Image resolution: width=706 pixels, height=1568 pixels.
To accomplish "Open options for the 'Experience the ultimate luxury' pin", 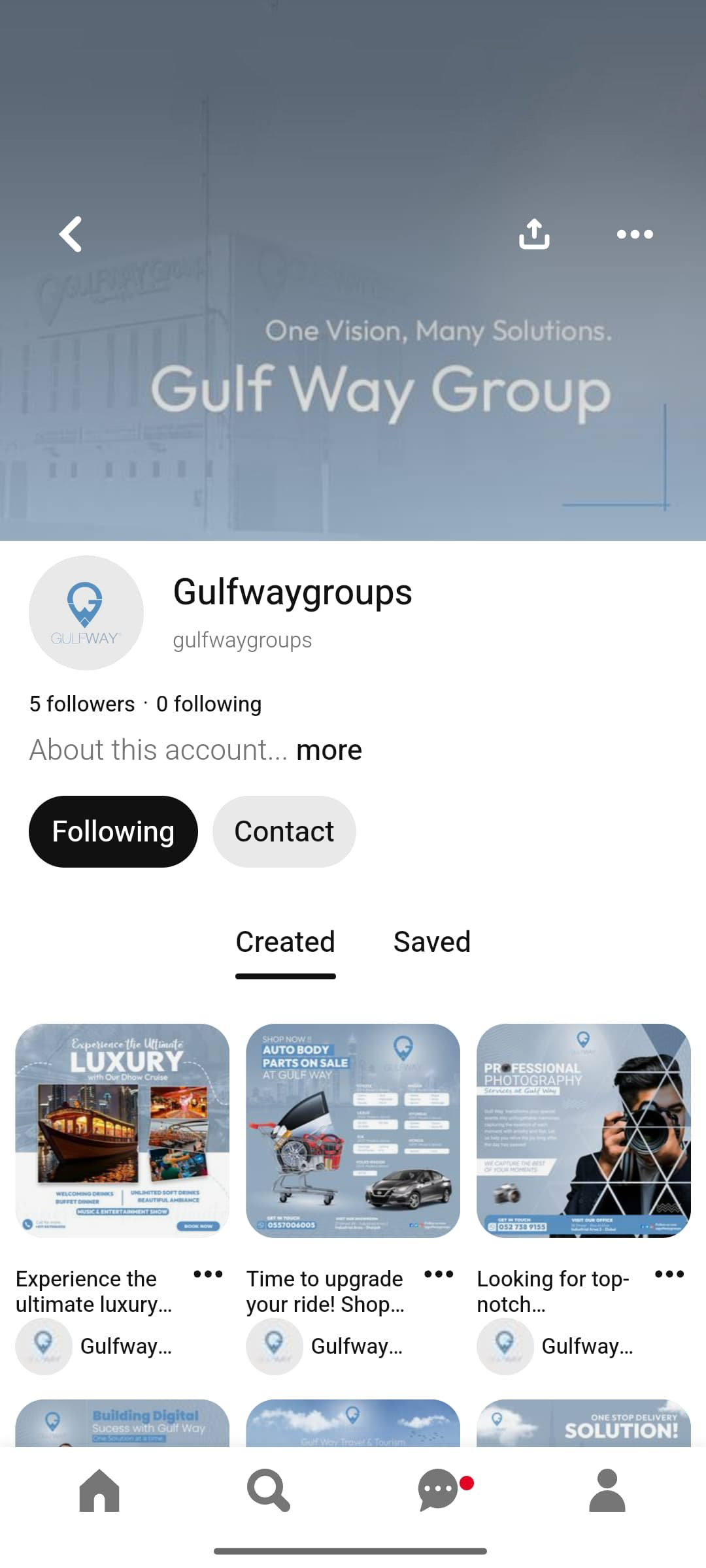I will point(208,1274).
